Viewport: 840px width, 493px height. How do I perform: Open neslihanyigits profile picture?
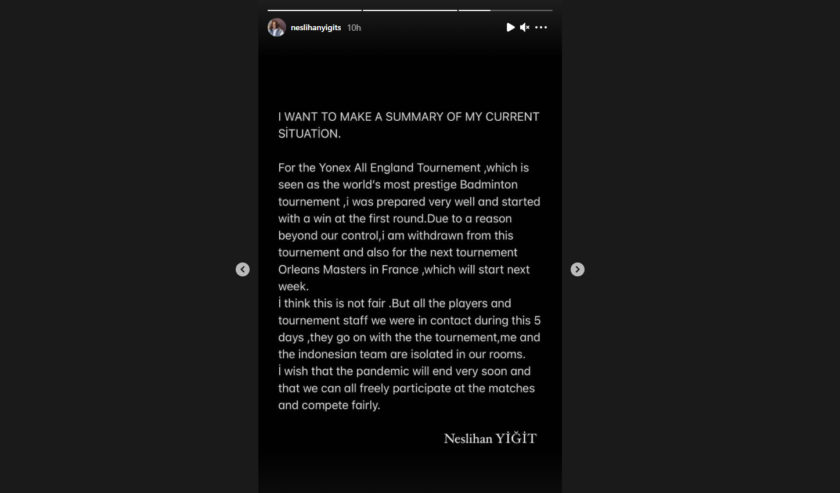276,27
